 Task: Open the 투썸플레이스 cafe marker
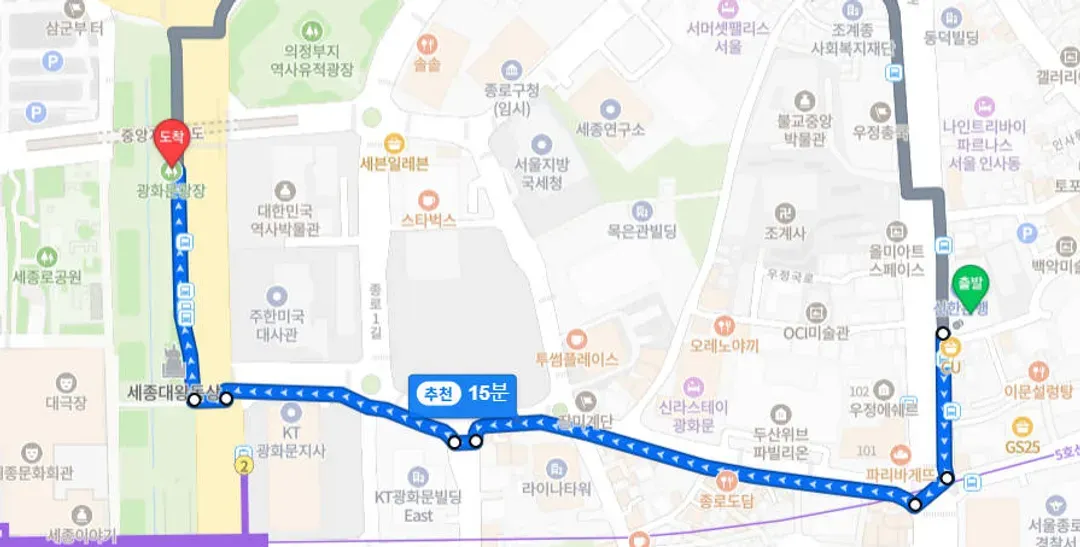(577, 340)
